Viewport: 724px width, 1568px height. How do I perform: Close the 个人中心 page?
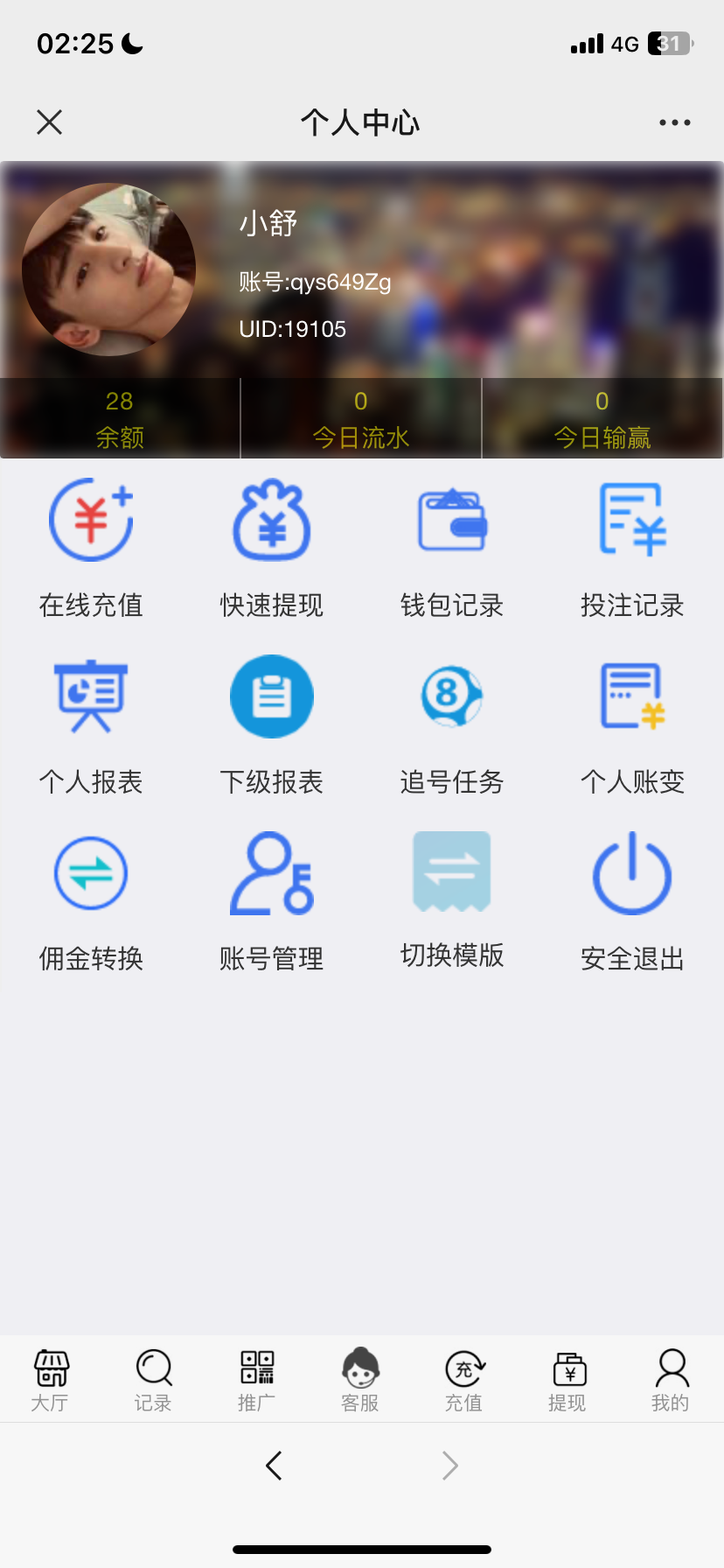pos(50,122)
